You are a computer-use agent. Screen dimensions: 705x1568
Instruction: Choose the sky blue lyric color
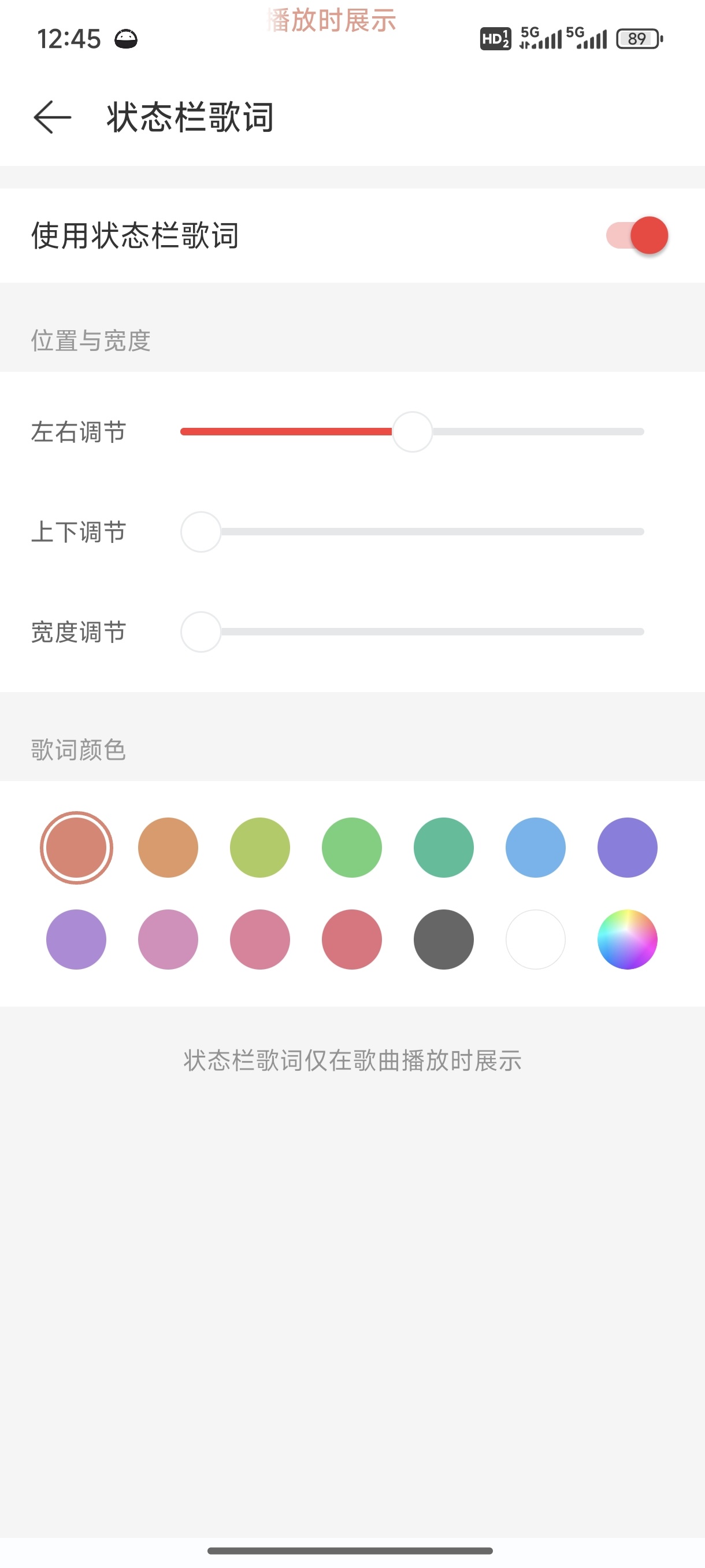(x=535, y=847)
